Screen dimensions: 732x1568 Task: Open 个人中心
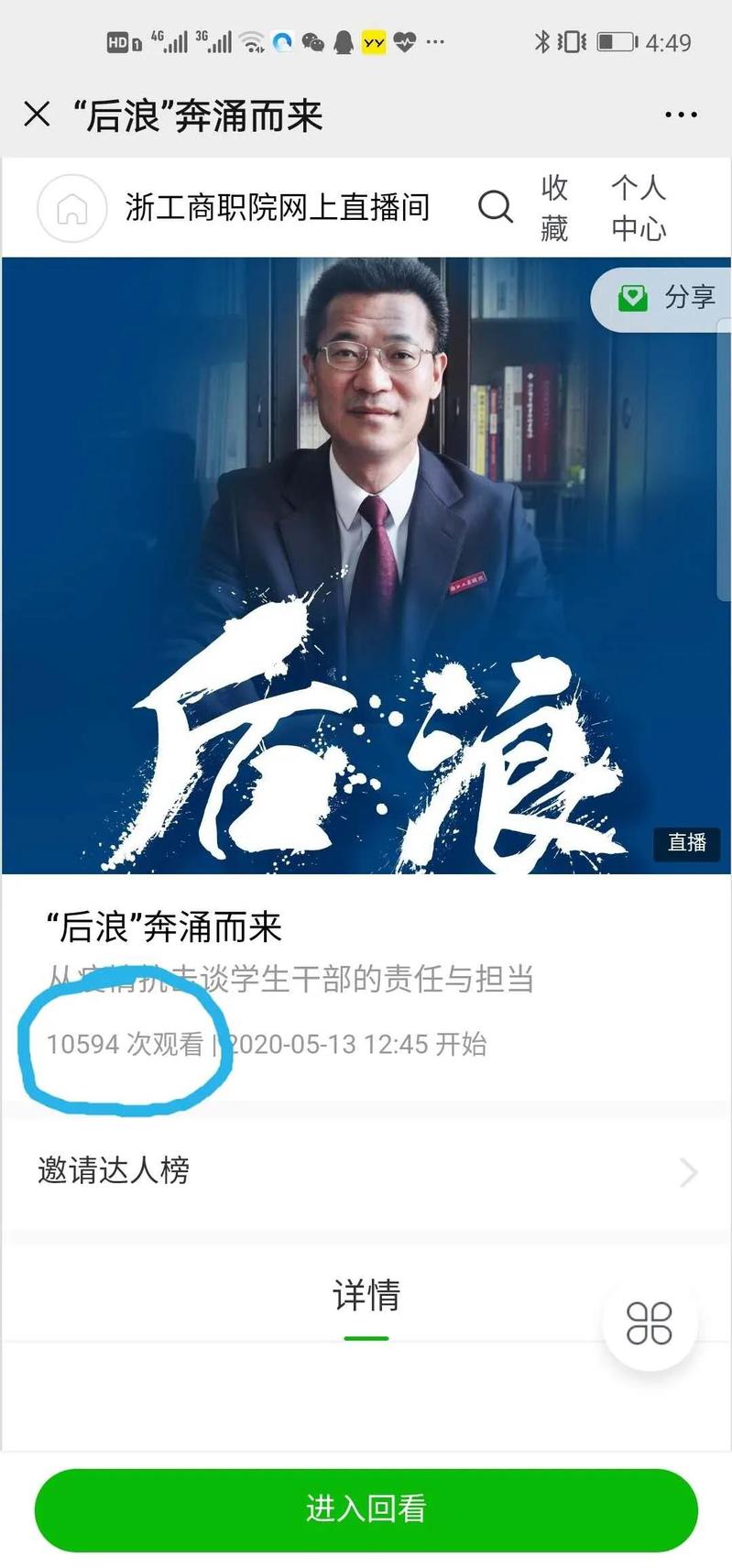click(639, 208)
